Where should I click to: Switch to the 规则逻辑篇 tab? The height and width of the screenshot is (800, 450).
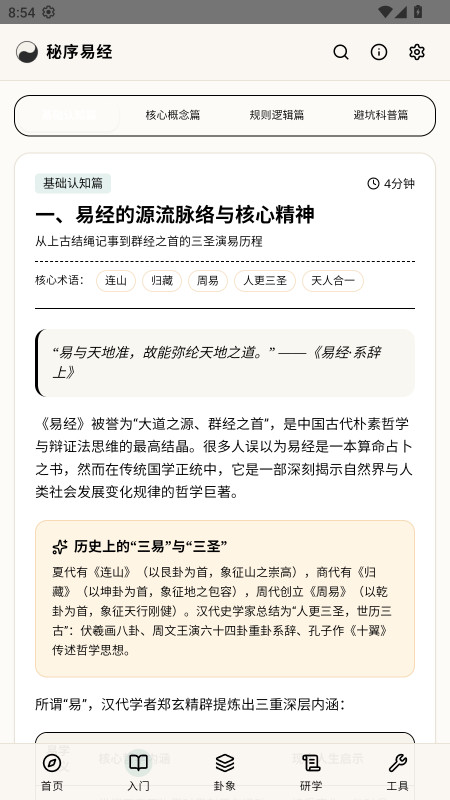click(x=277, y=115)
